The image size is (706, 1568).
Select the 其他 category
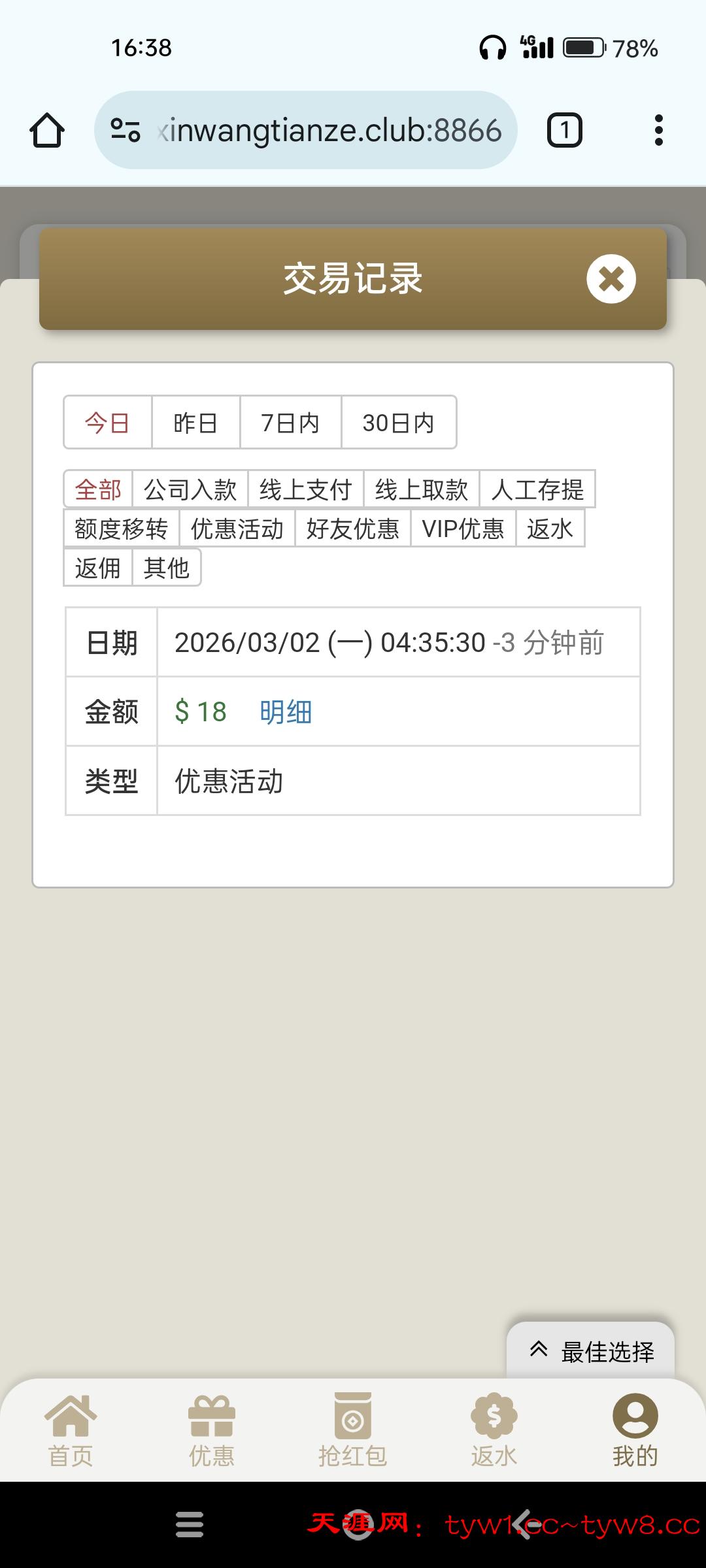point(166,568)
